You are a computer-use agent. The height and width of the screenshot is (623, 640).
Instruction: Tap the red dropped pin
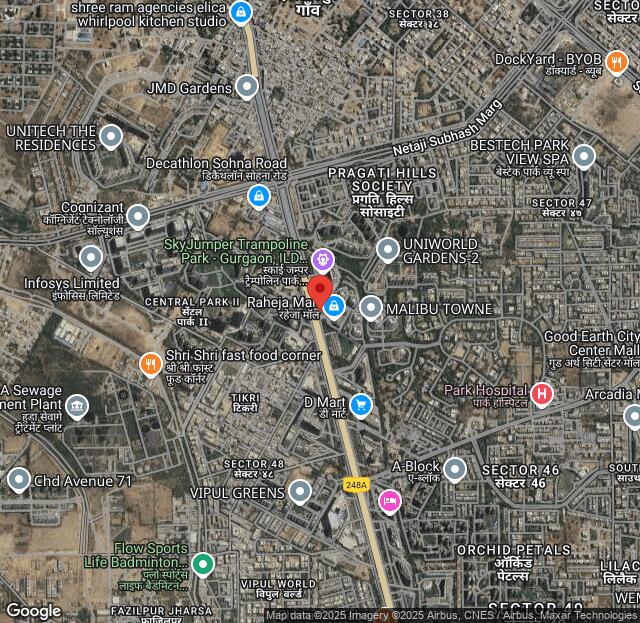(x=319, y=293)
